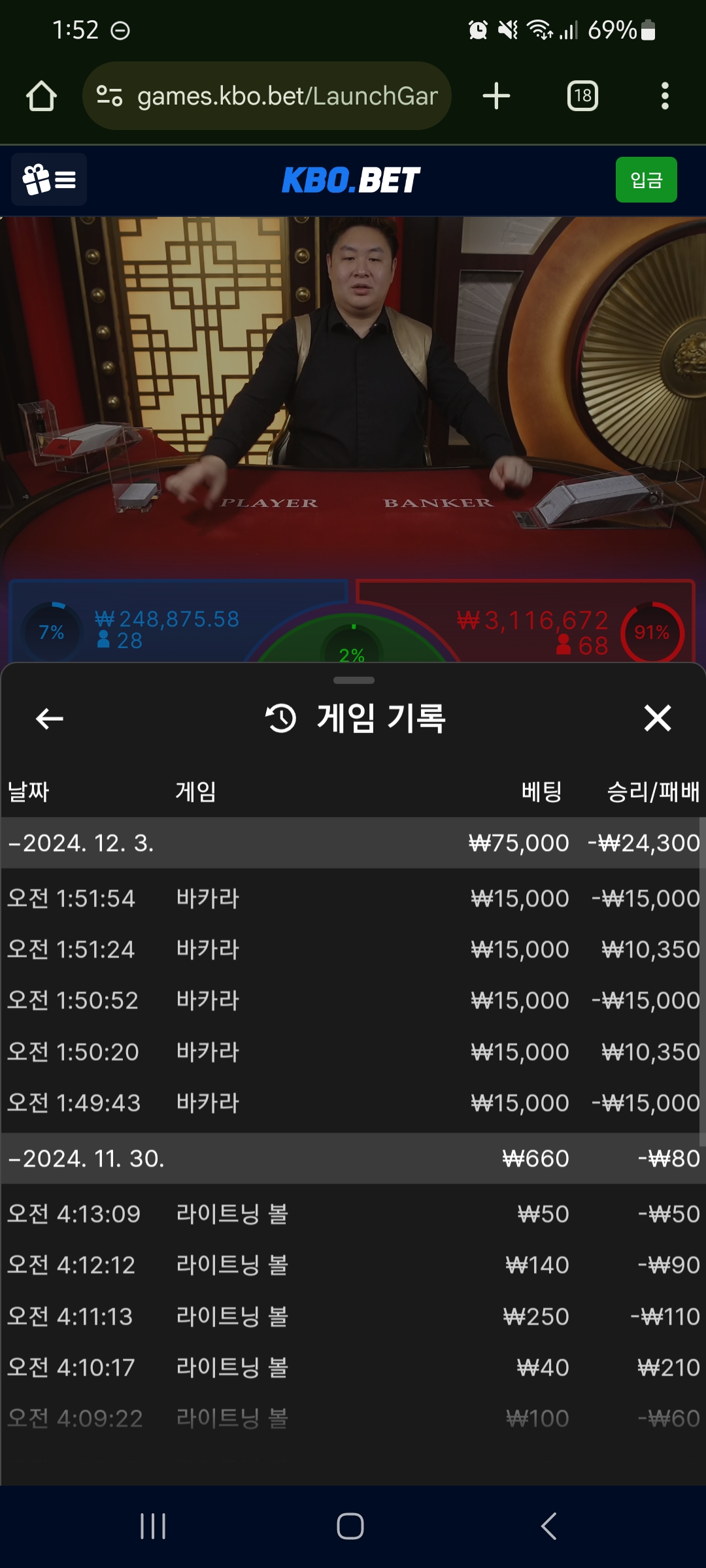Show the 18 open tabs

[582, 96]
